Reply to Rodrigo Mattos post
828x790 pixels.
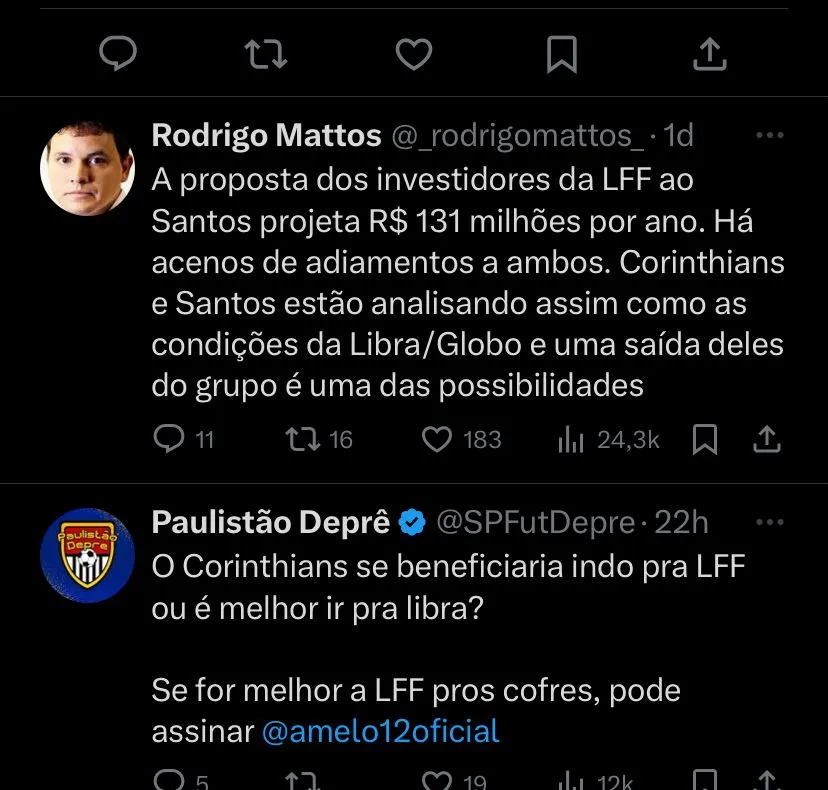[171, 439]
